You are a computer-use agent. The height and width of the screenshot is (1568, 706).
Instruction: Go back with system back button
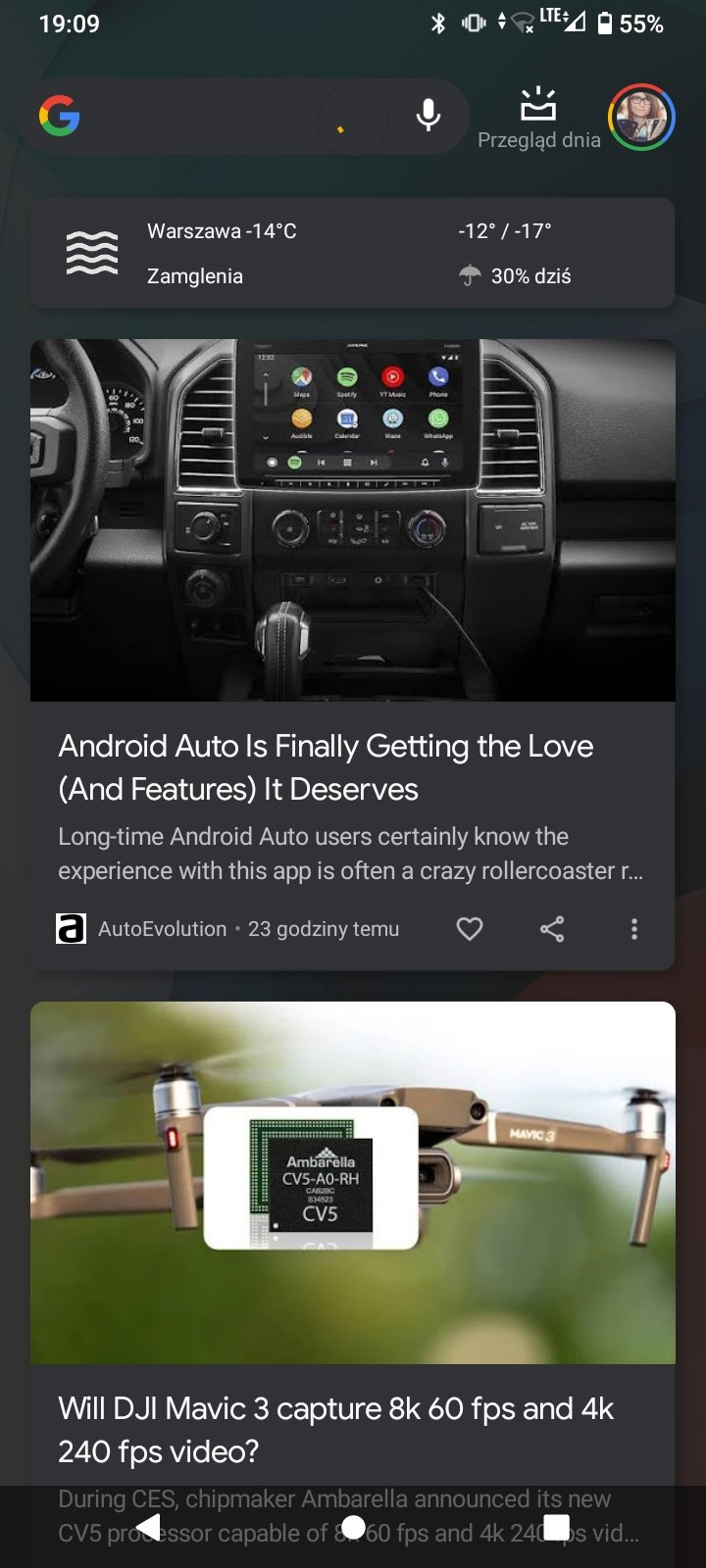148,1527
